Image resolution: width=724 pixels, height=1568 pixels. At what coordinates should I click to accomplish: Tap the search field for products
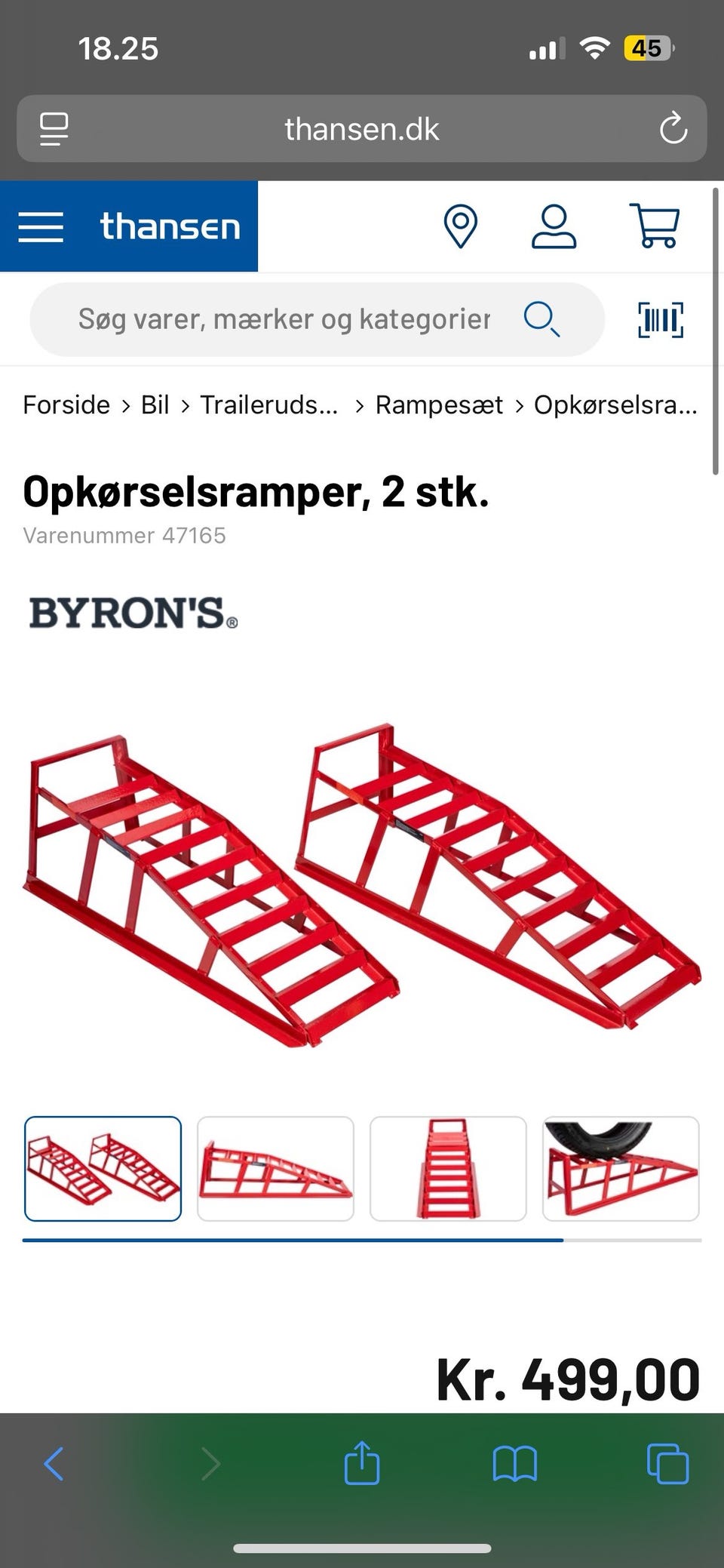click(x=317, y=319)
